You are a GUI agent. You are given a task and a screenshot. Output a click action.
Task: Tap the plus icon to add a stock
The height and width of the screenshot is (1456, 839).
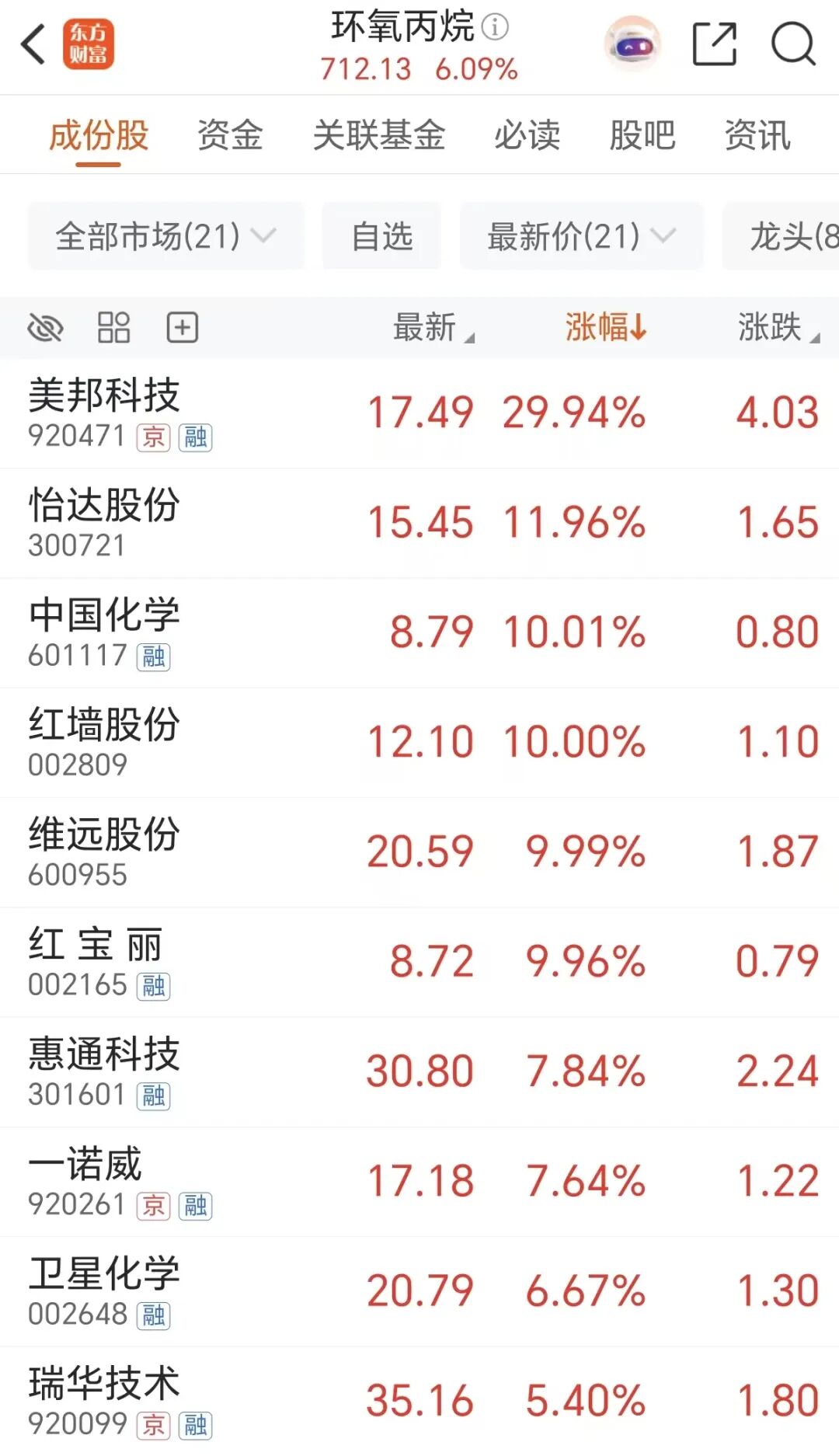[x=183, y=327]
